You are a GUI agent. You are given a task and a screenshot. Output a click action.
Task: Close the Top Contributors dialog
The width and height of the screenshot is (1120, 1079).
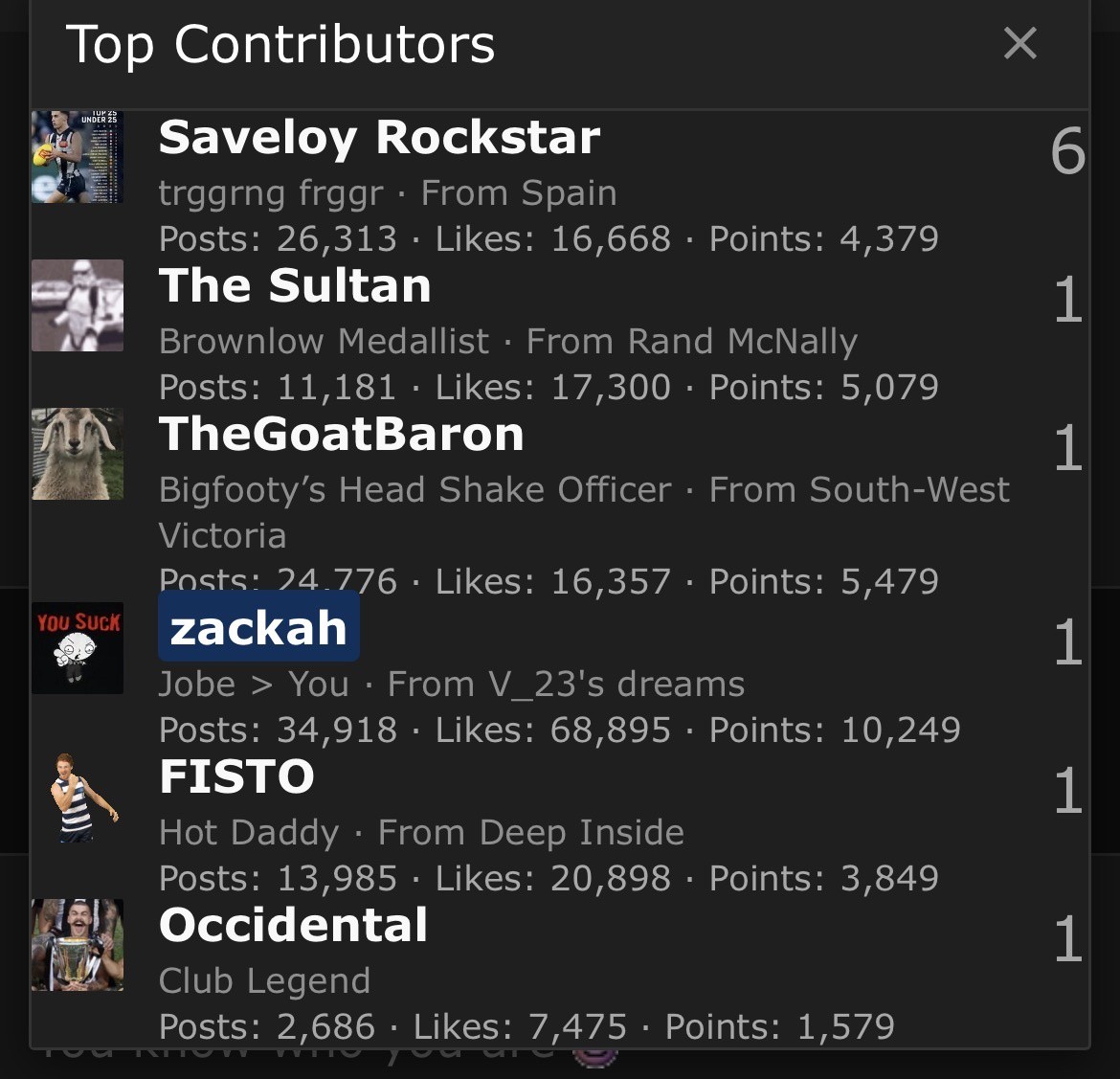(1019, 43)
